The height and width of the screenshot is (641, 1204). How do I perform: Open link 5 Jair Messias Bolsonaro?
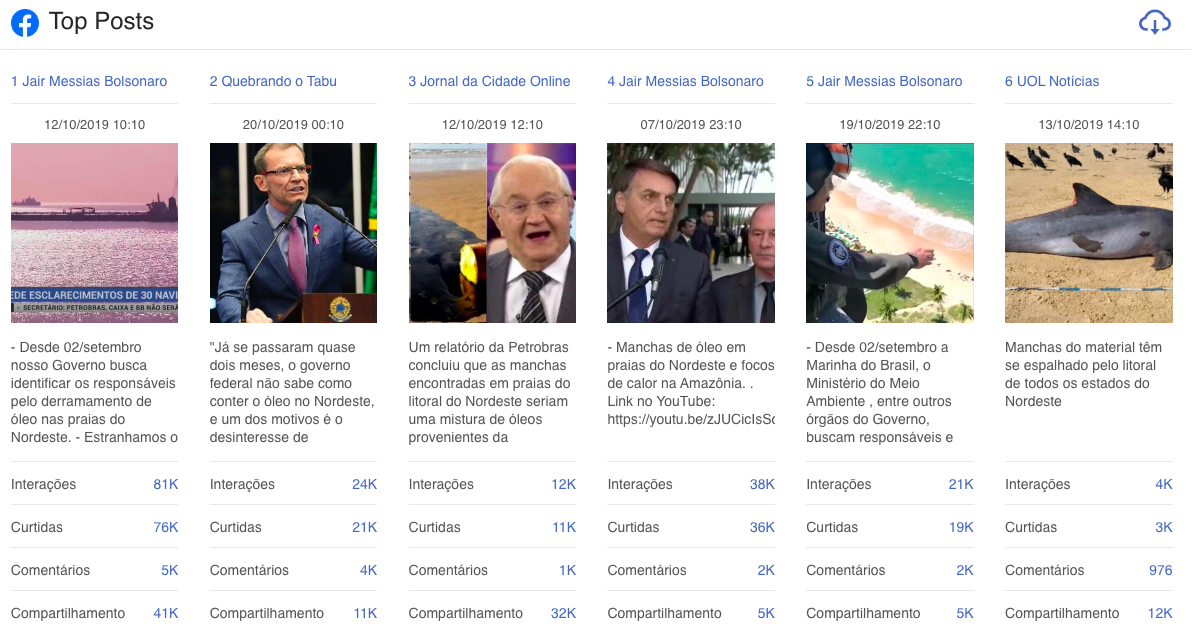(884, 82)
